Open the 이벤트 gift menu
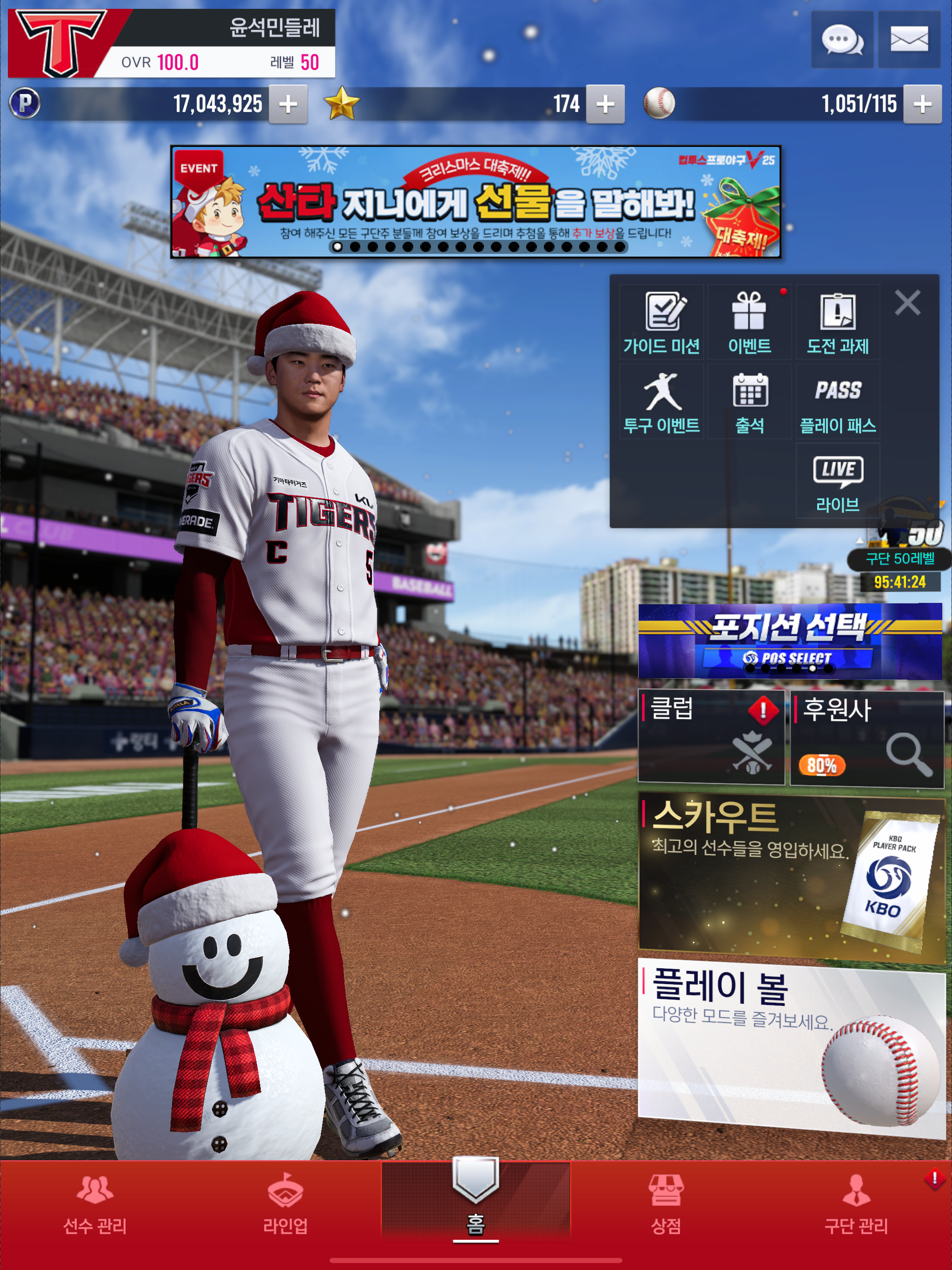This screenshot has width=952, height=1270. (749, 323)
